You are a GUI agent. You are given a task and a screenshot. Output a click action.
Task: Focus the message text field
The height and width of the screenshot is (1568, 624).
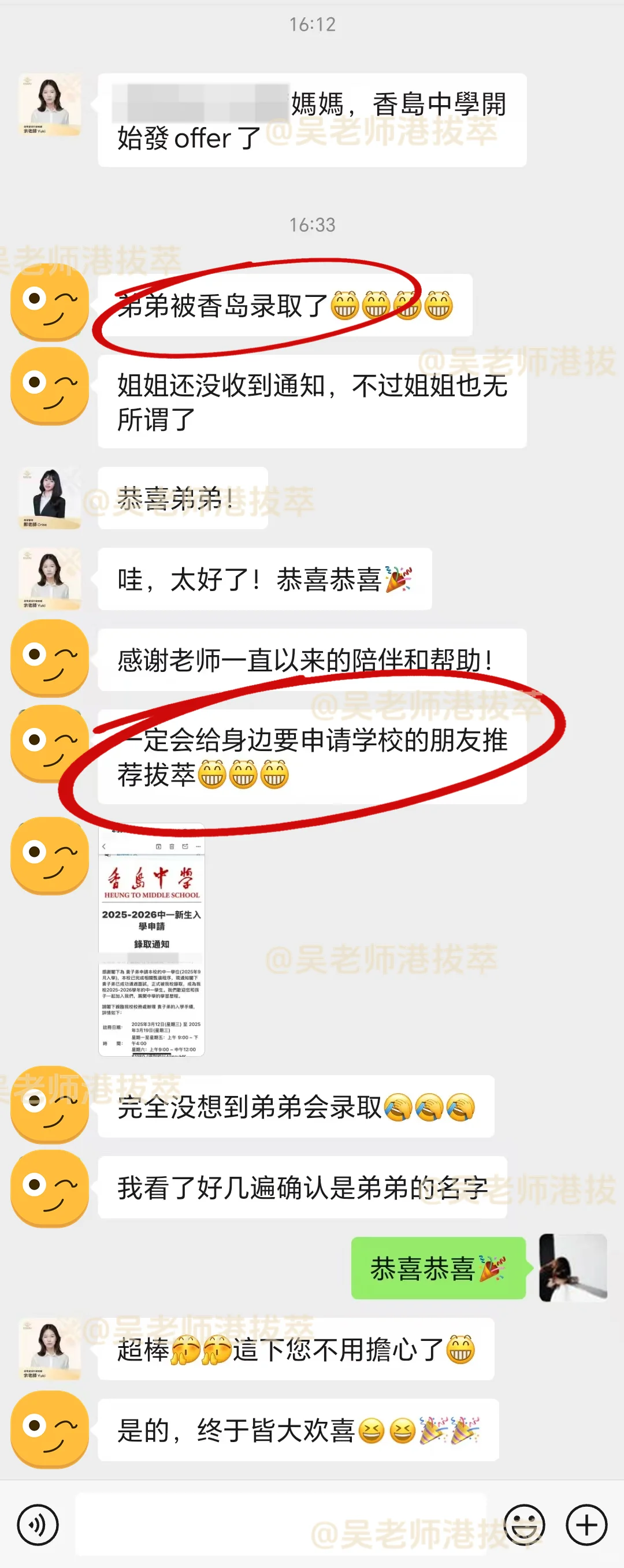(280, 1524)
